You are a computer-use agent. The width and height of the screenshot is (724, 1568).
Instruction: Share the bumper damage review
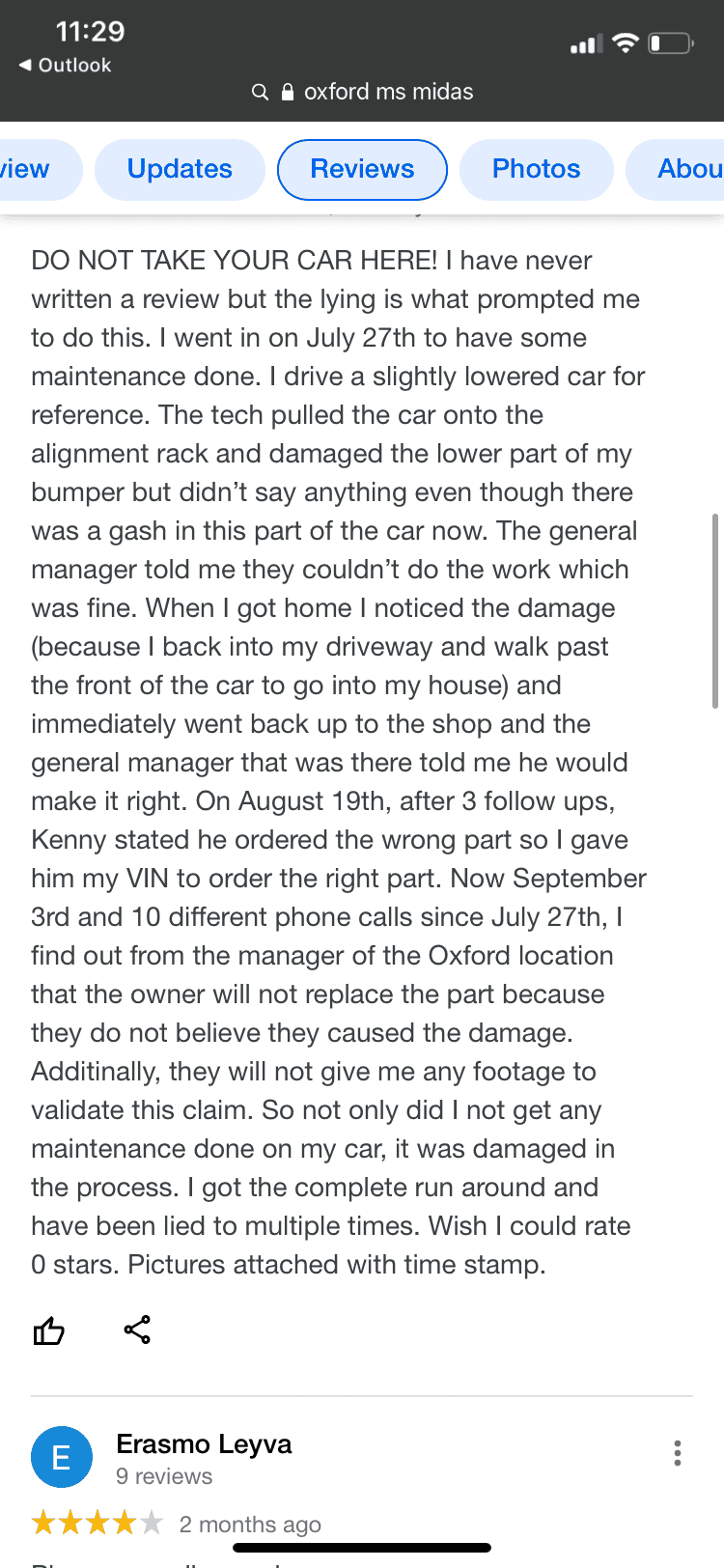(x=137, y=1330)
